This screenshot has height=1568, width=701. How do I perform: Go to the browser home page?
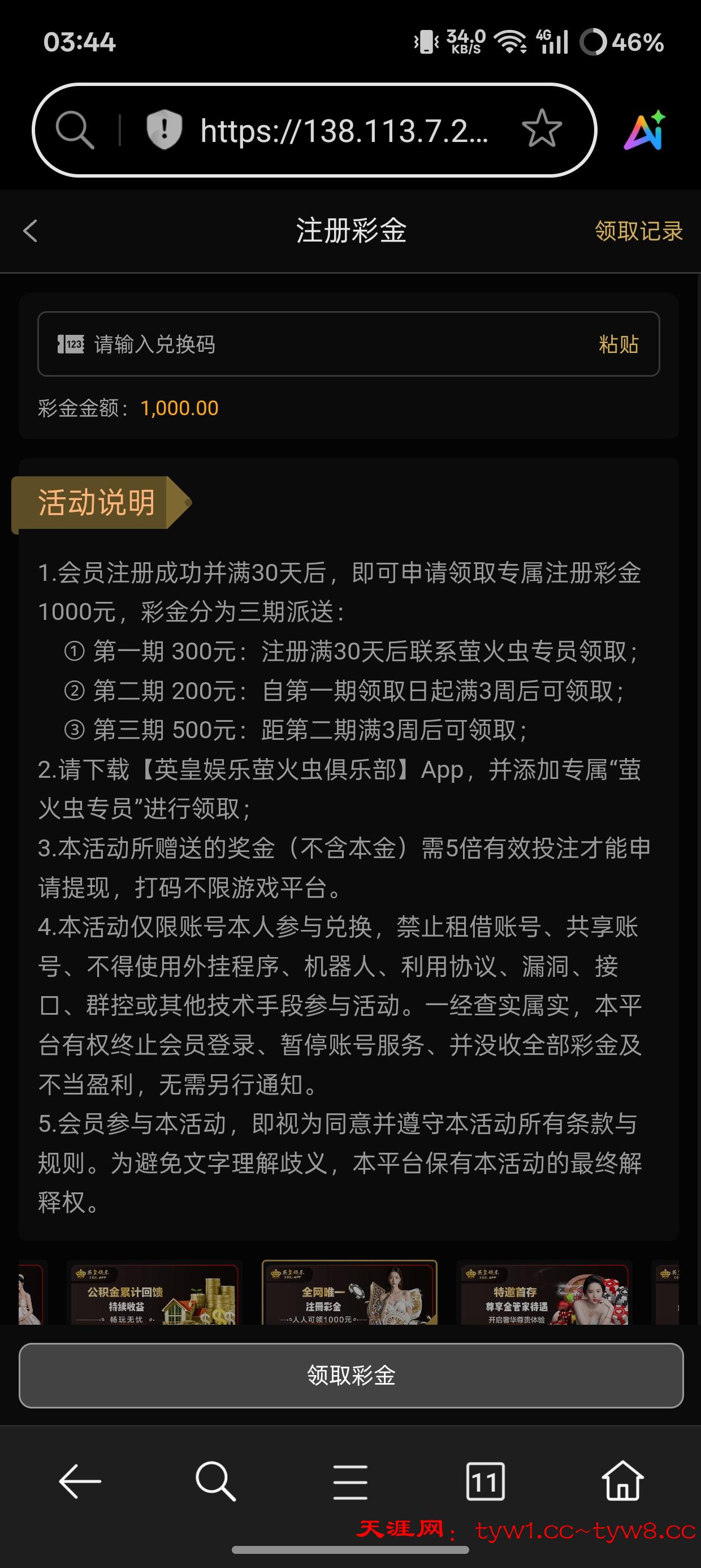coord(622,1481)
